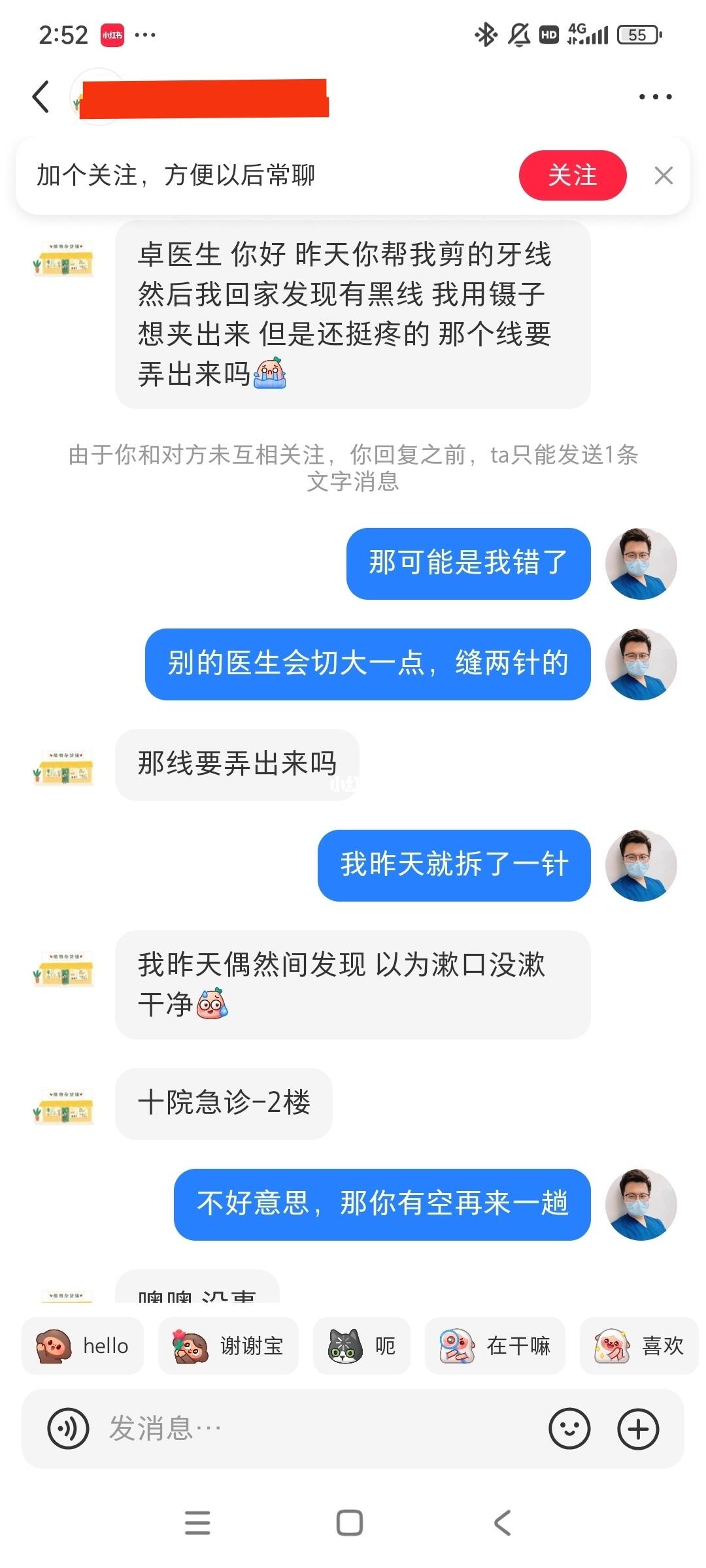The image size is (706, 1568).
Task: Open the doctor's avatar beside 那可能是我错了
Action: 640,563
